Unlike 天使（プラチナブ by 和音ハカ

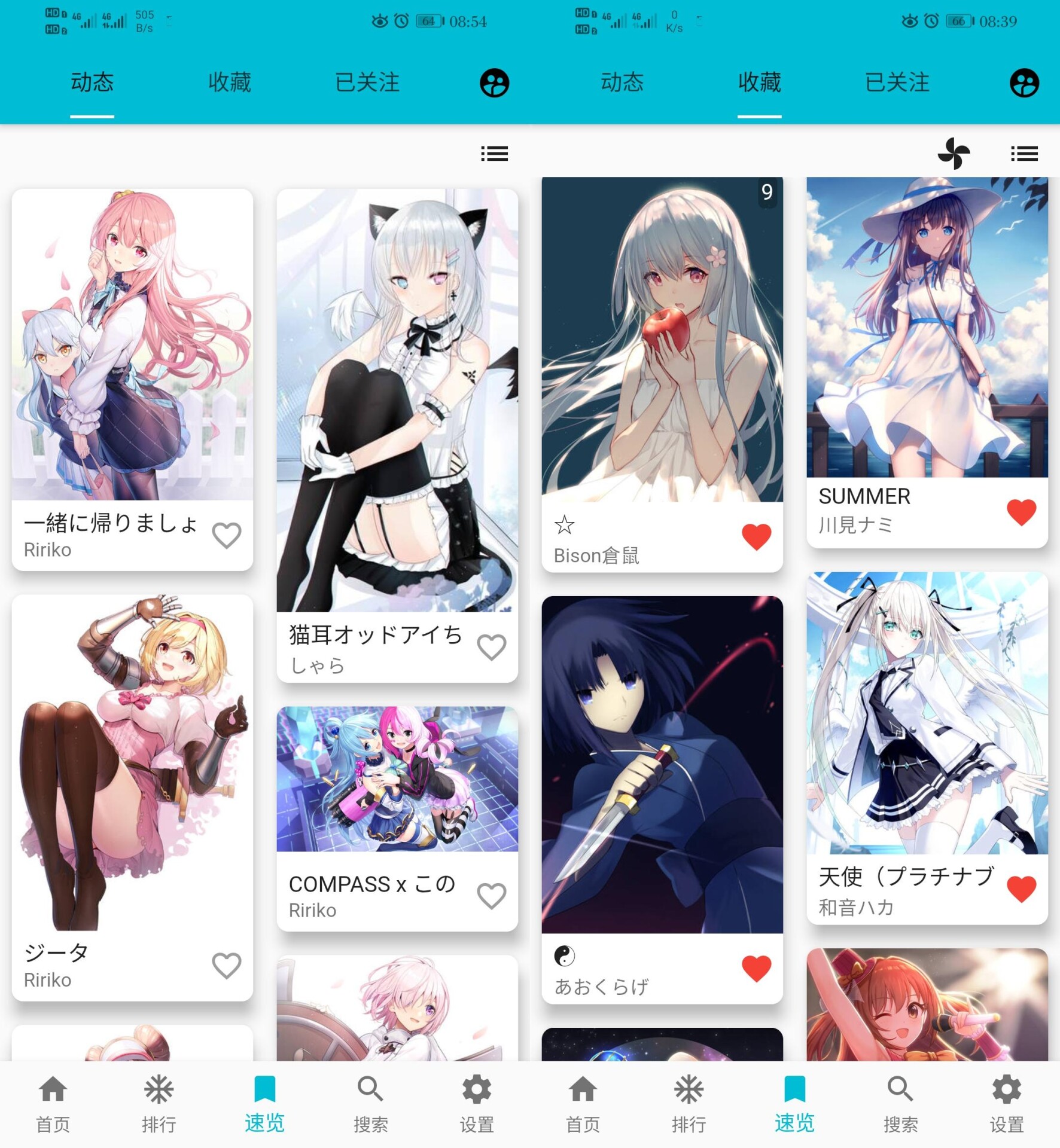pyautogui.click(x=1021, y=889)
